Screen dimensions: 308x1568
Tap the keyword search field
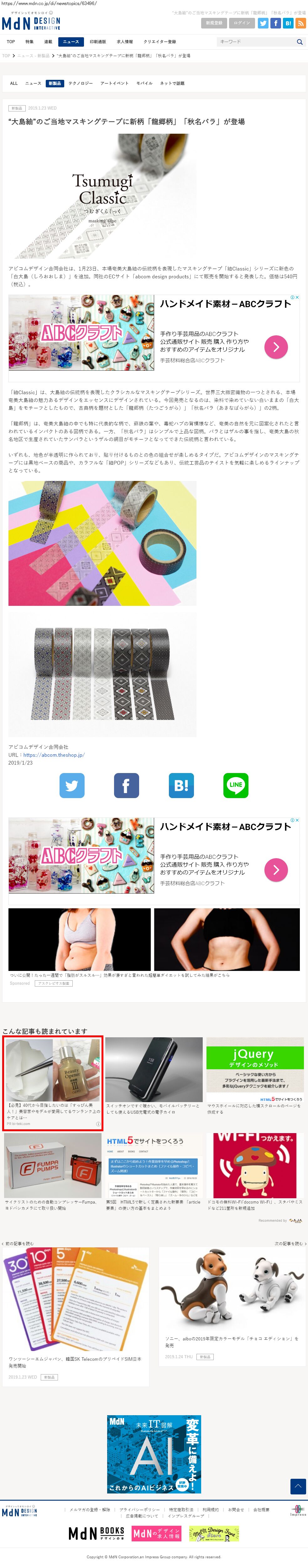pyautogui.click(x=256, y=42)
